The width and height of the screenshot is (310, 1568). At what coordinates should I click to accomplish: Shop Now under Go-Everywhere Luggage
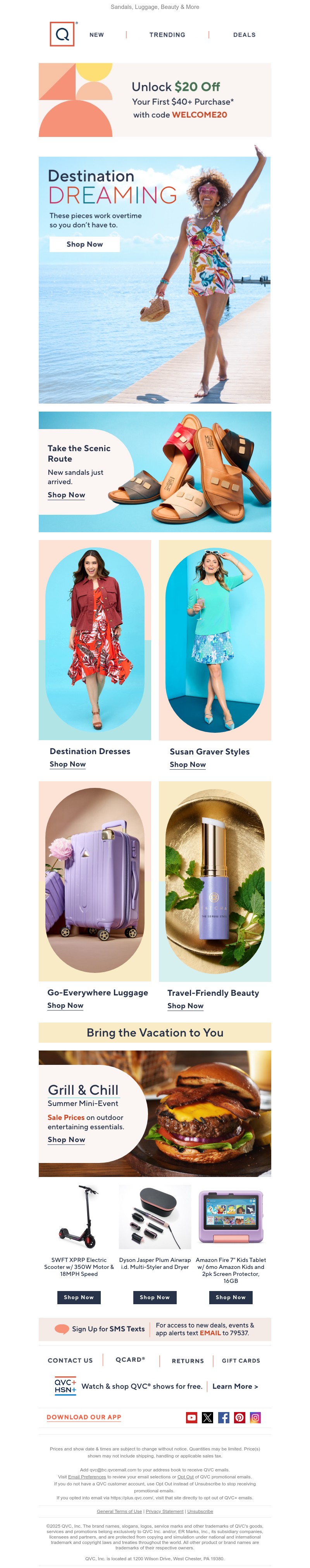coord(65,1006)
